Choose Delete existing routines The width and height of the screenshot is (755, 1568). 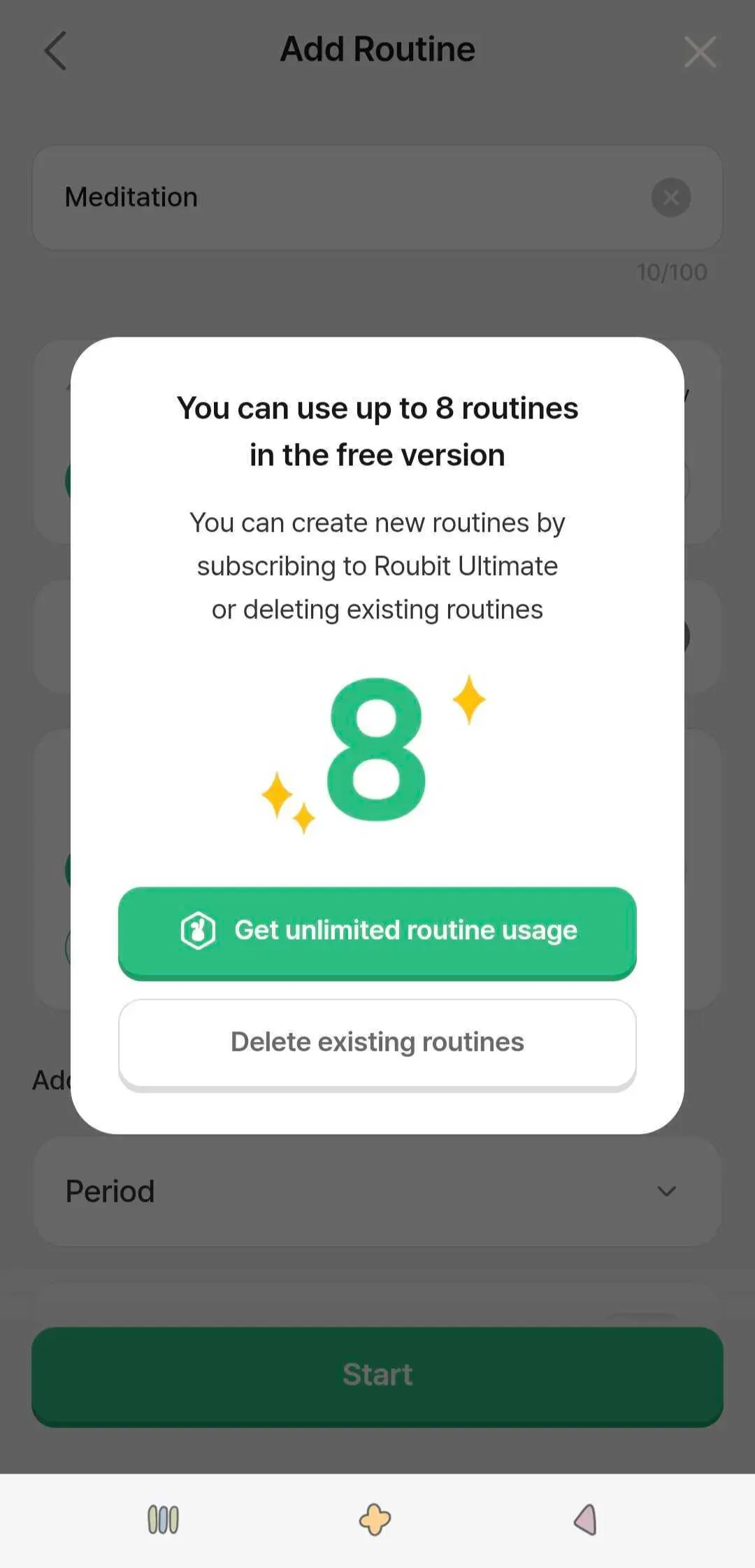377,1043
